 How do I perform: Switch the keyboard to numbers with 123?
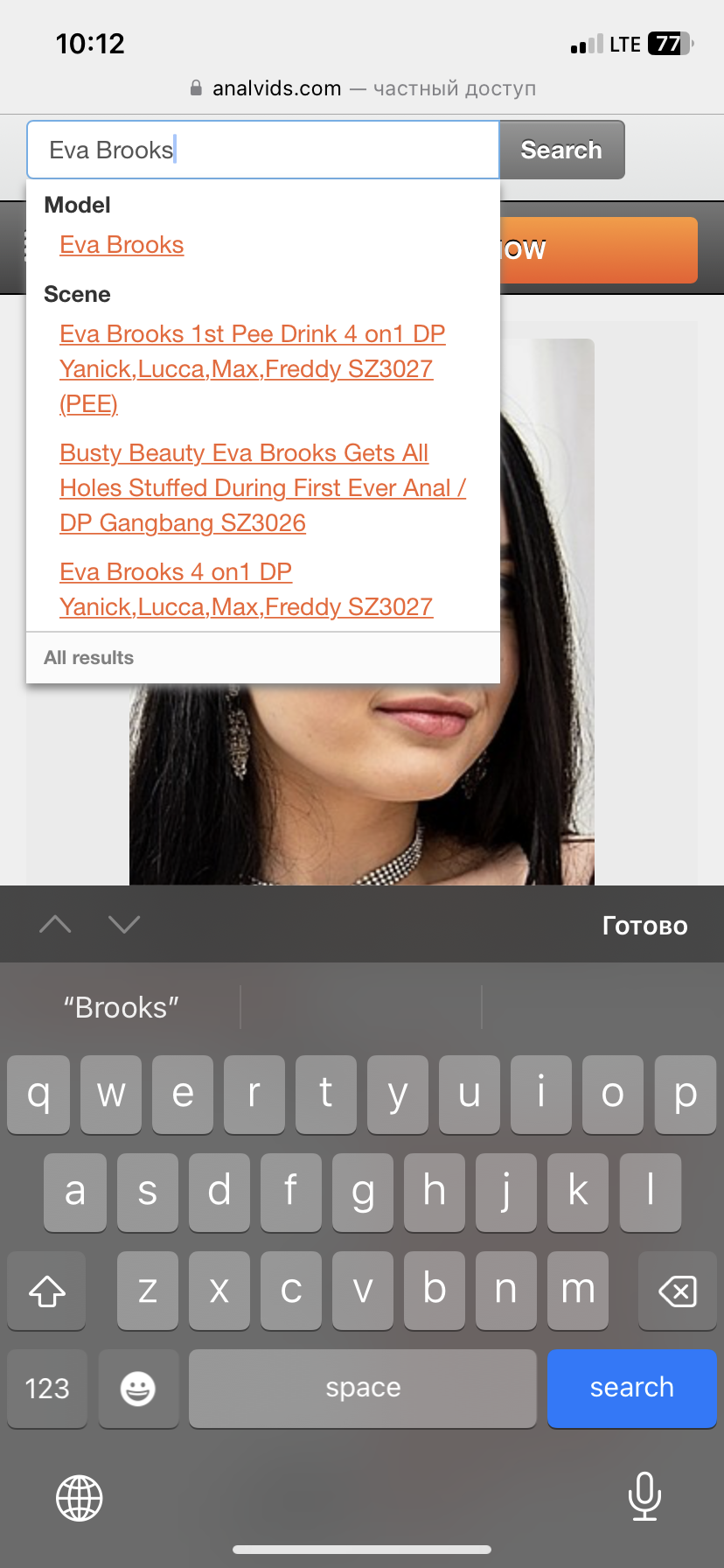click(x=47, y=1388)
